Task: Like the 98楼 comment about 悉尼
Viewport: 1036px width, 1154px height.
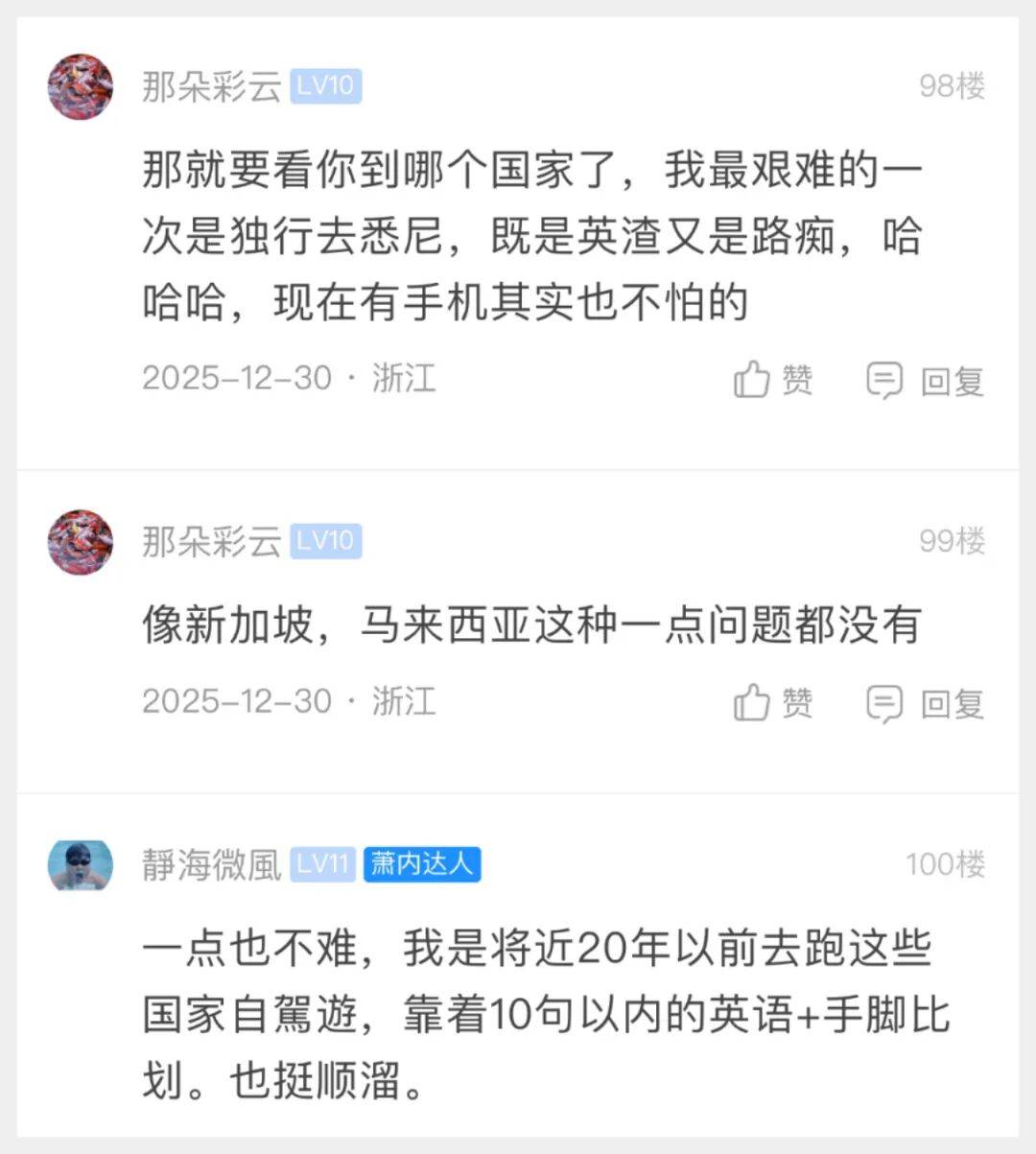Action: pyautogui.click(x=773, y=380)
